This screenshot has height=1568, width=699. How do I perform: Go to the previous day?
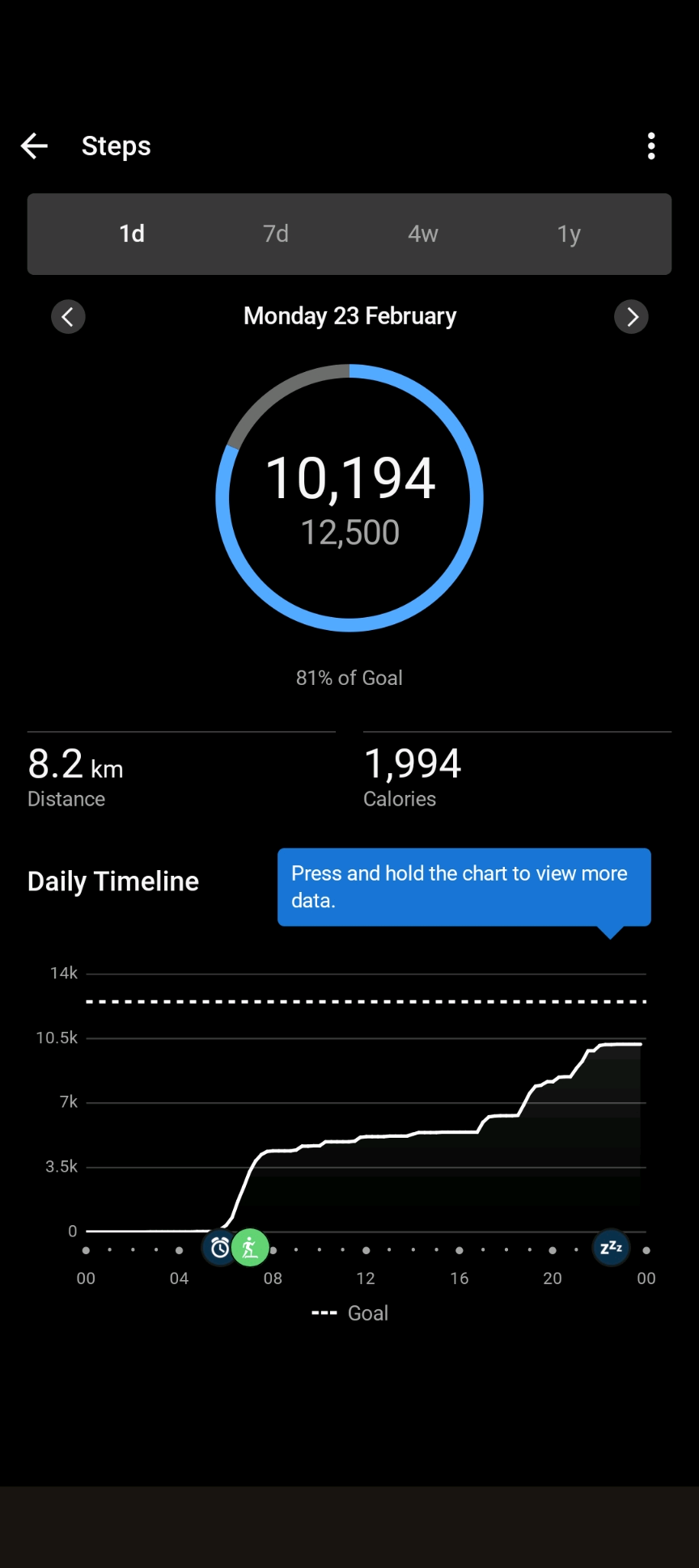click(x=68, y=317)
